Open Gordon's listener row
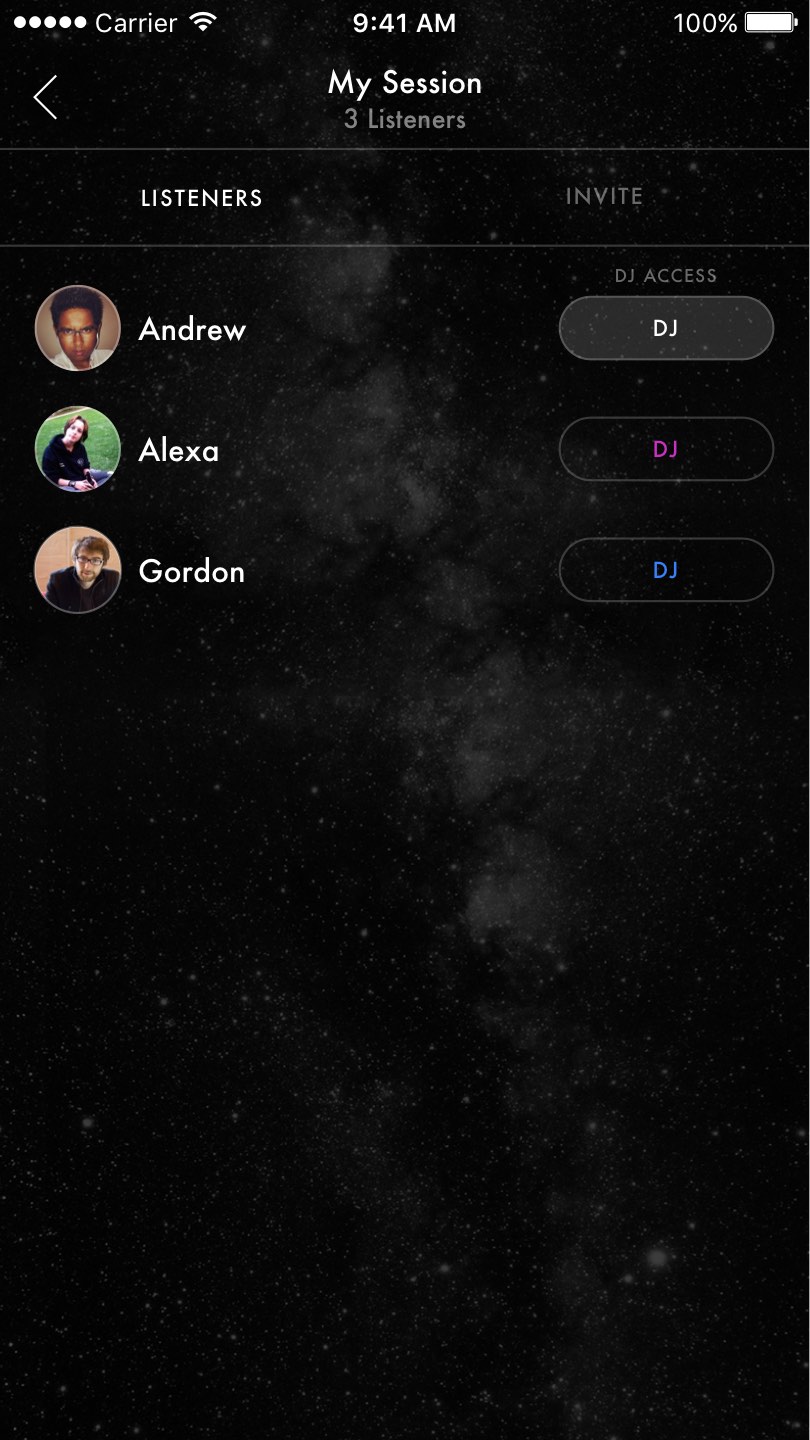The width and height of the screenshot is (810, 1440). [x=191, y=571]
